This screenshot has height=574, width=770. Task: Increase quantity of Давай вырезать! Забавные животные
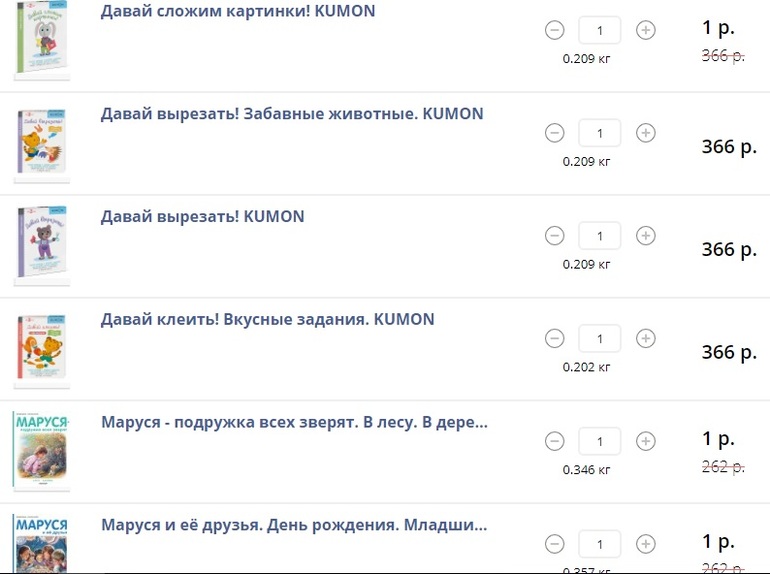click(646, 133)
